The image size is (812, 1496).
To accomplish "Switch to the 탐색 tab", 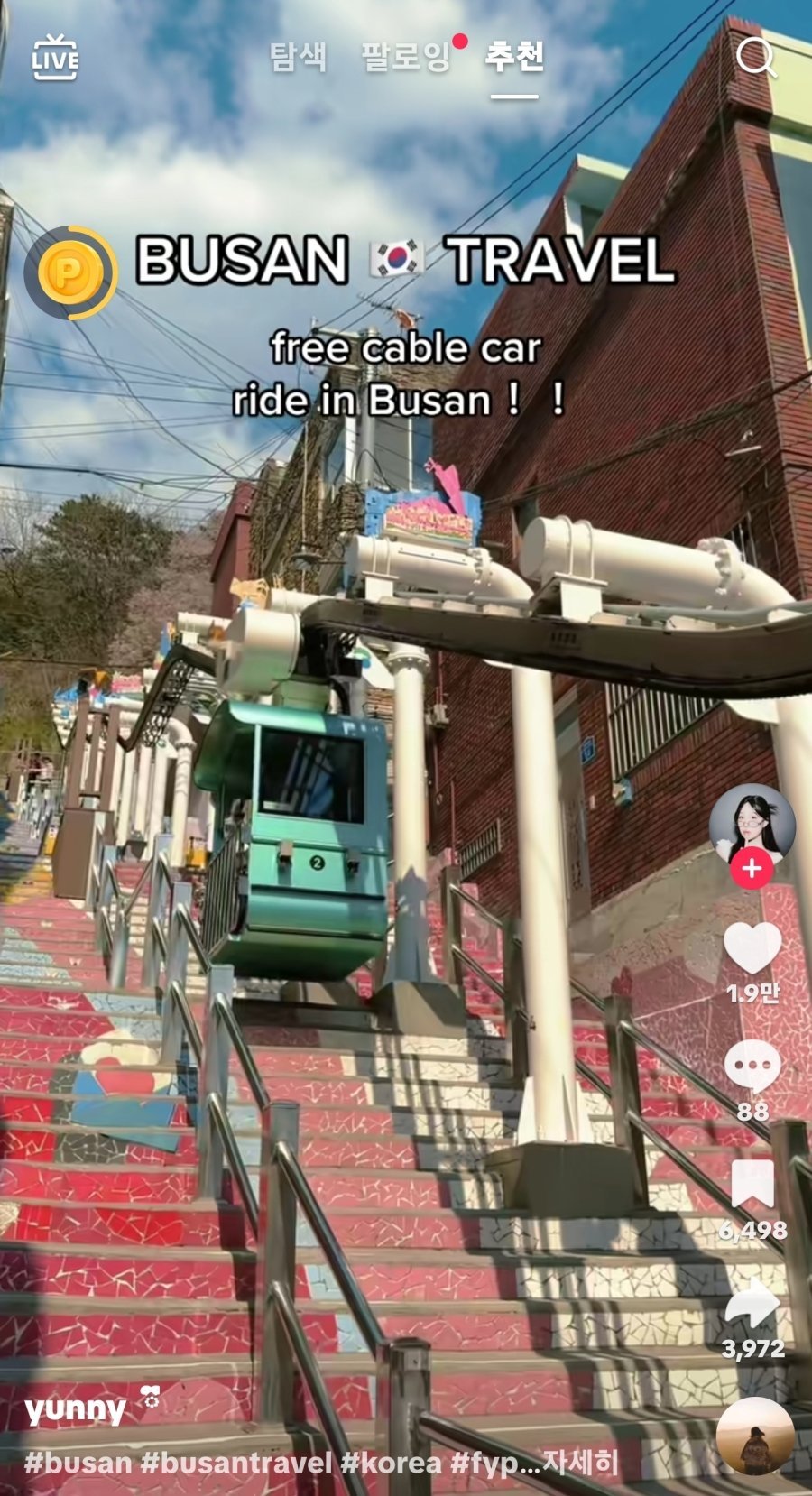I will coord(298,57).
